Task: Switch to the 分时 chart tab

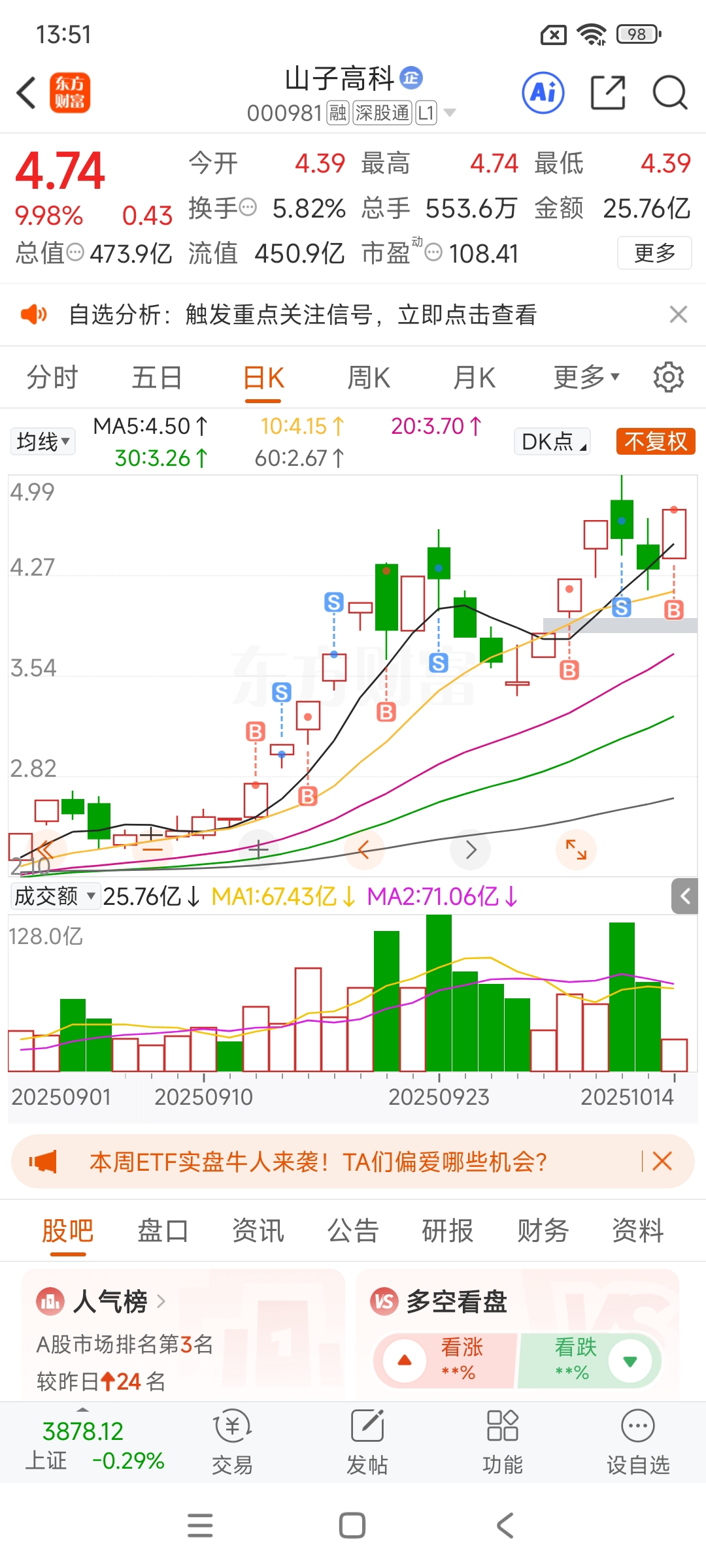Action: click(52, 378)
